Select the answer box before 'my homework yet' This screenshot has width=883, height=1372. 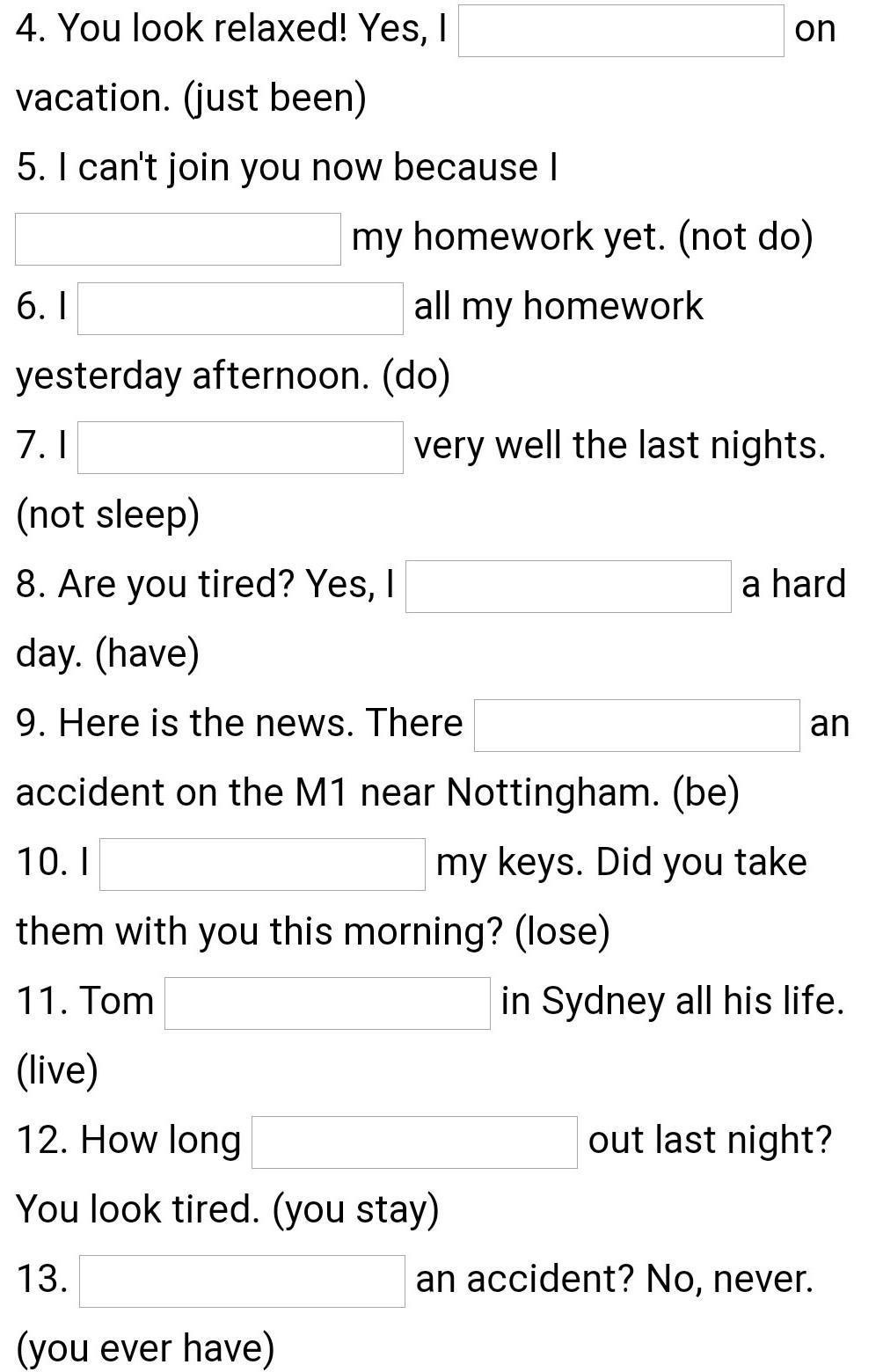(178, 238)
